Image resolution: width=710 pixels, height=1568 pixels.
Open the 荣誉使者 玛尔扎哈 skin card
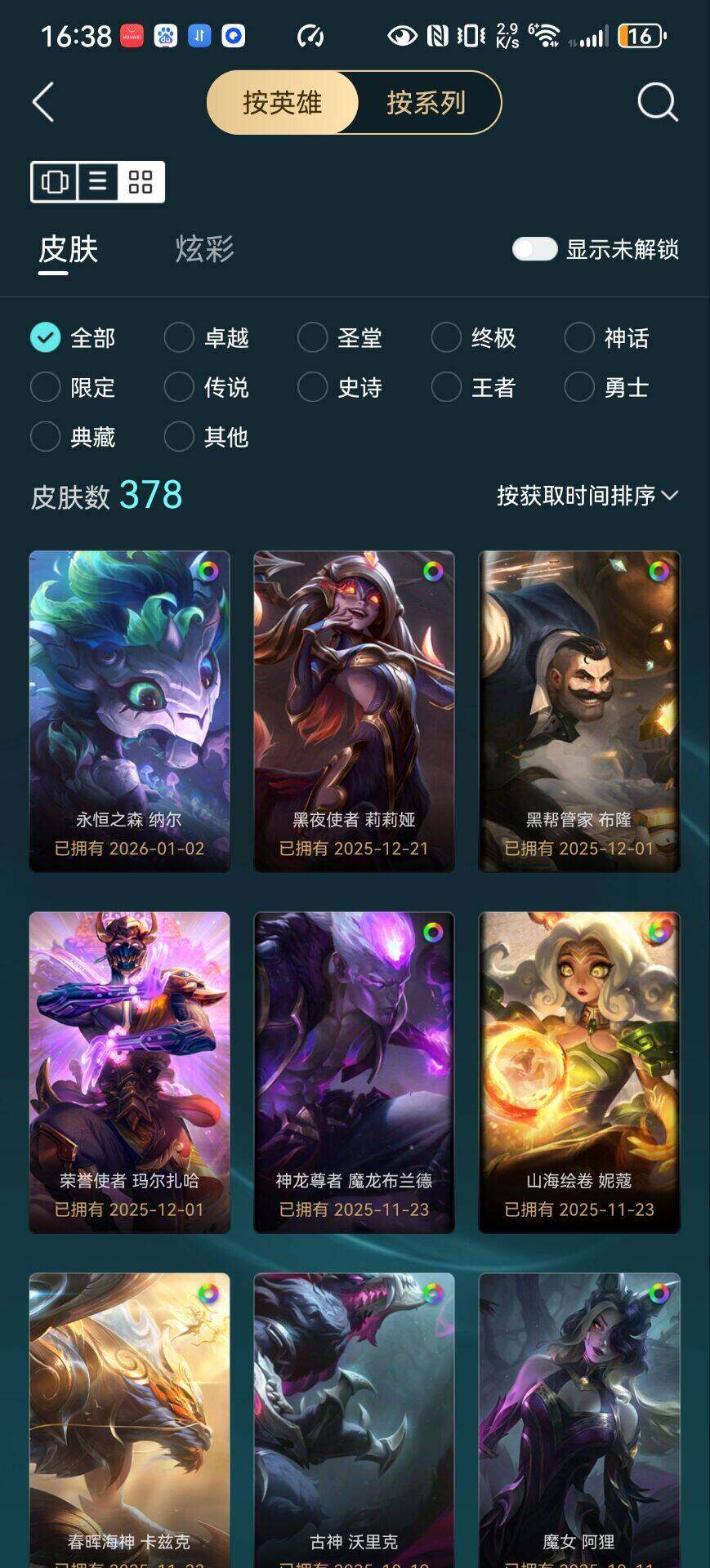129,1071
